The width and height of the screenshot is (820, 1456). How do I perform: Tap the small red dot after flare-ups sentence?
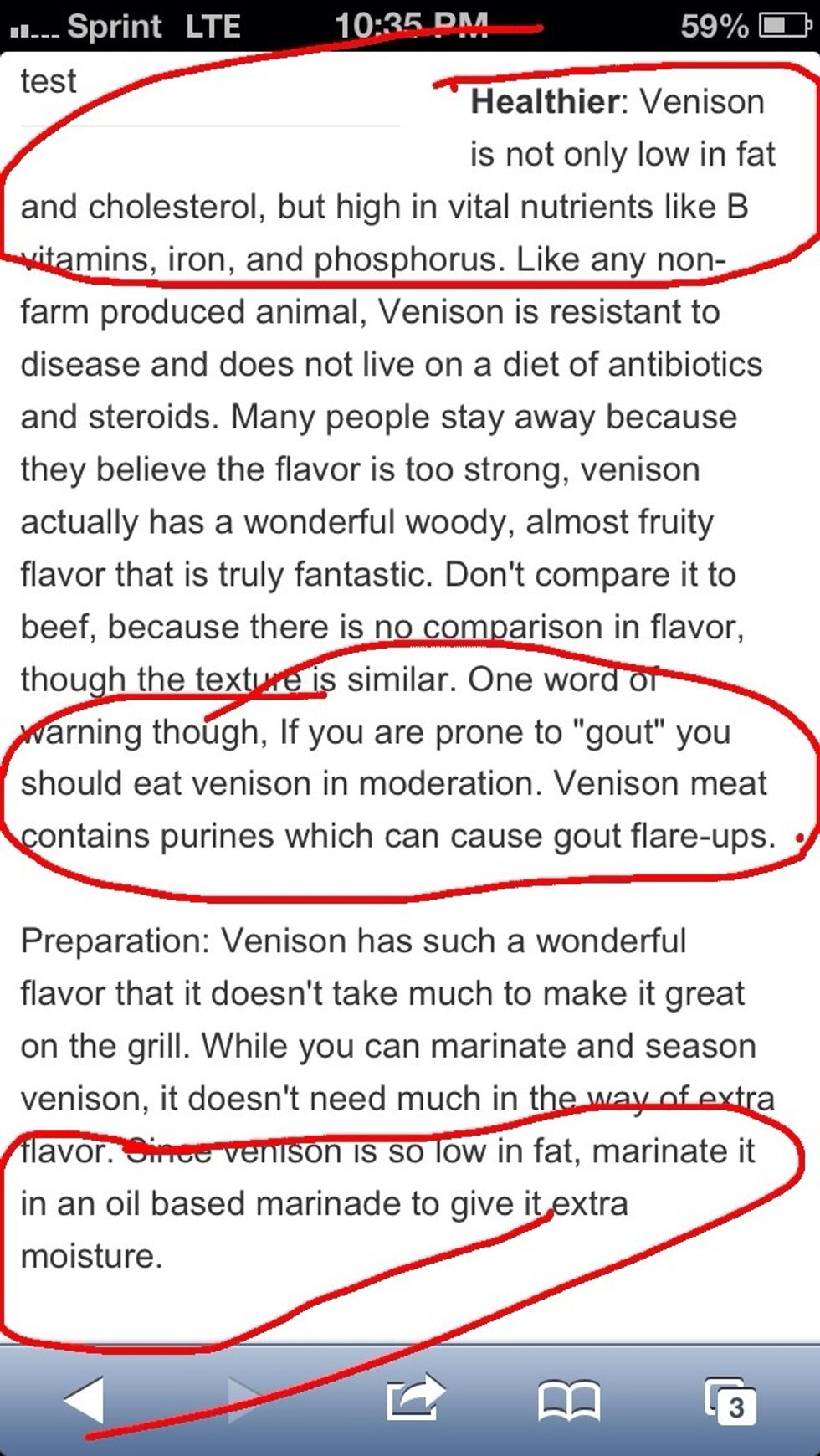click(801, 836)
